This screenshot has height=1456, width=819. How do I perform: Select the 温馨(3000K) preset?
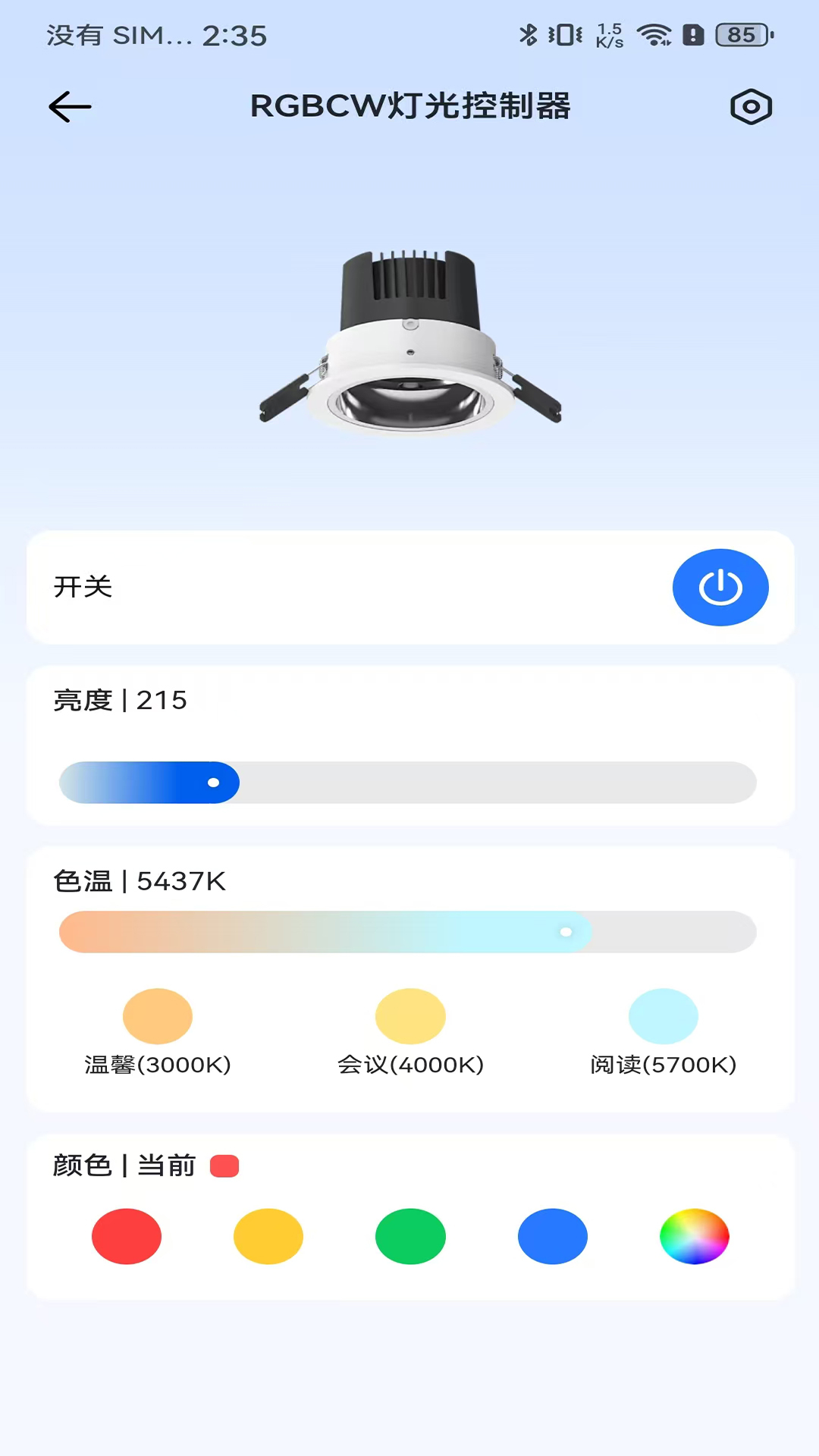[158, 1016]
